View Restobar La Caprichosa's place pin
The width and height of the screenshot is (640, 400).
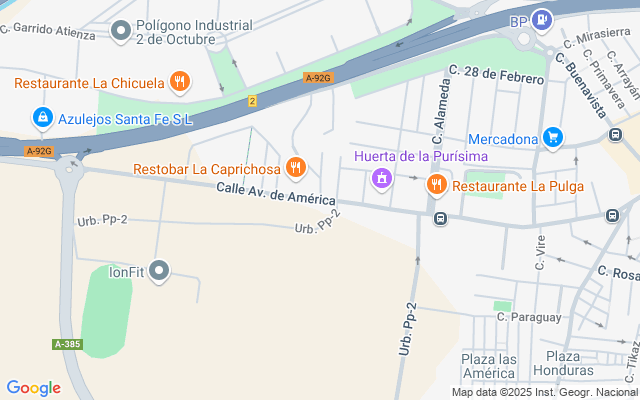pos(295,167)
